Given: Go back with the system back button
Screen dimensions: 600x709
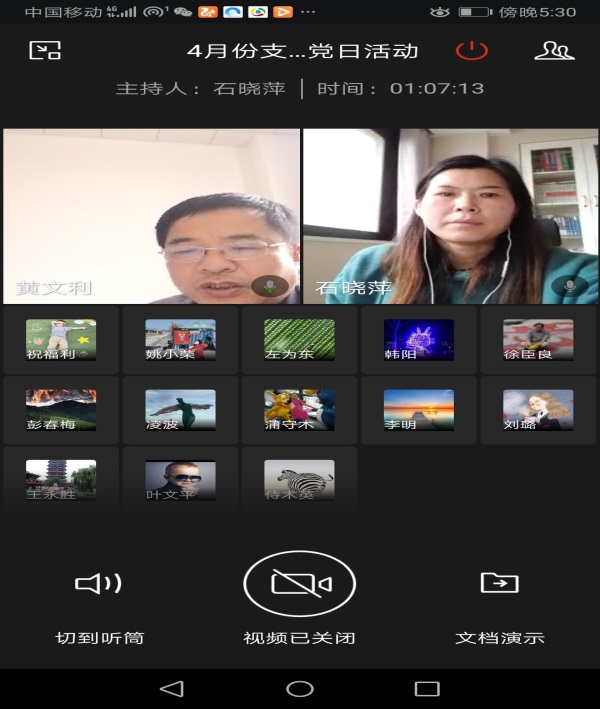Looking at the screenshot, I should 172,689.
